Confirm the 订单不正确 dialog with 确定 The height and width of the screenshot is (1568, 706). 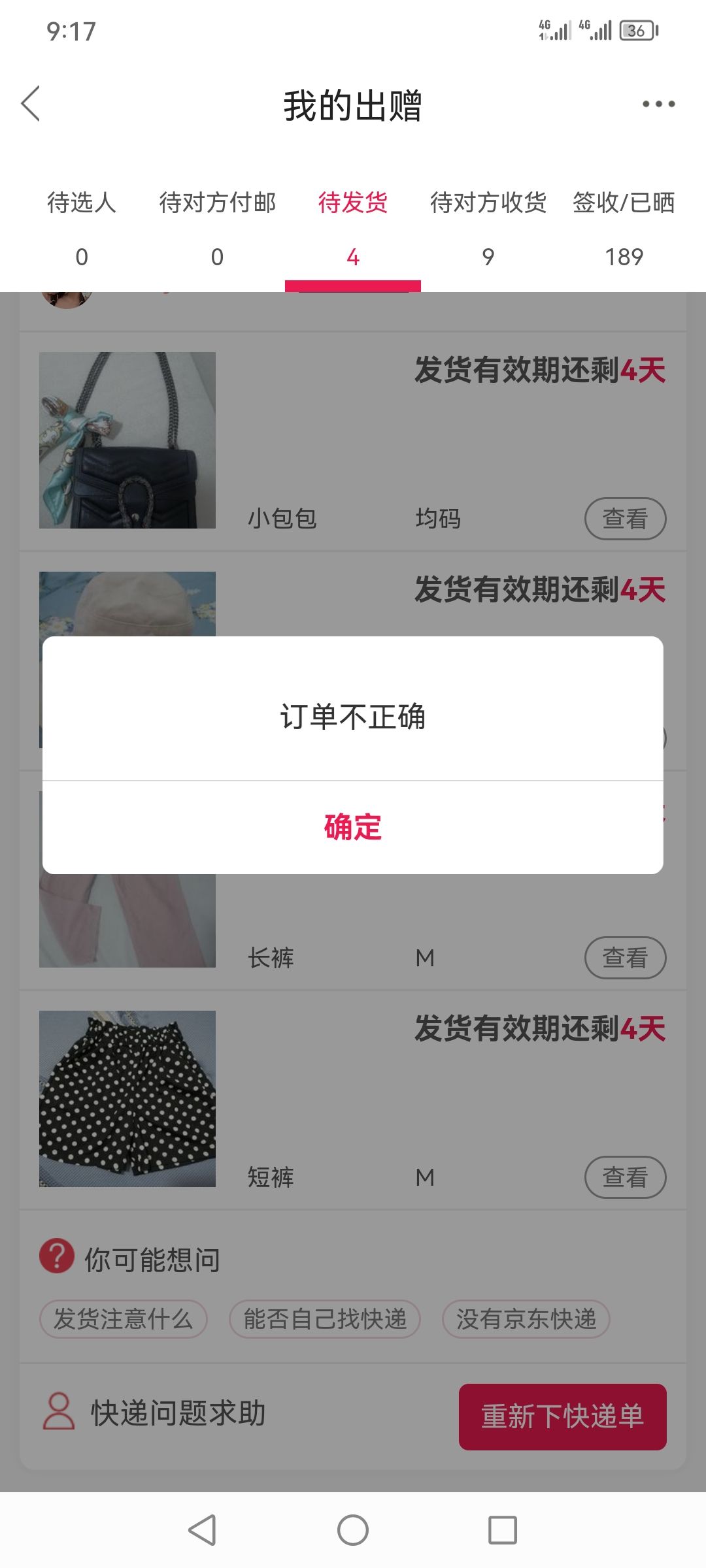coord(353,827)
